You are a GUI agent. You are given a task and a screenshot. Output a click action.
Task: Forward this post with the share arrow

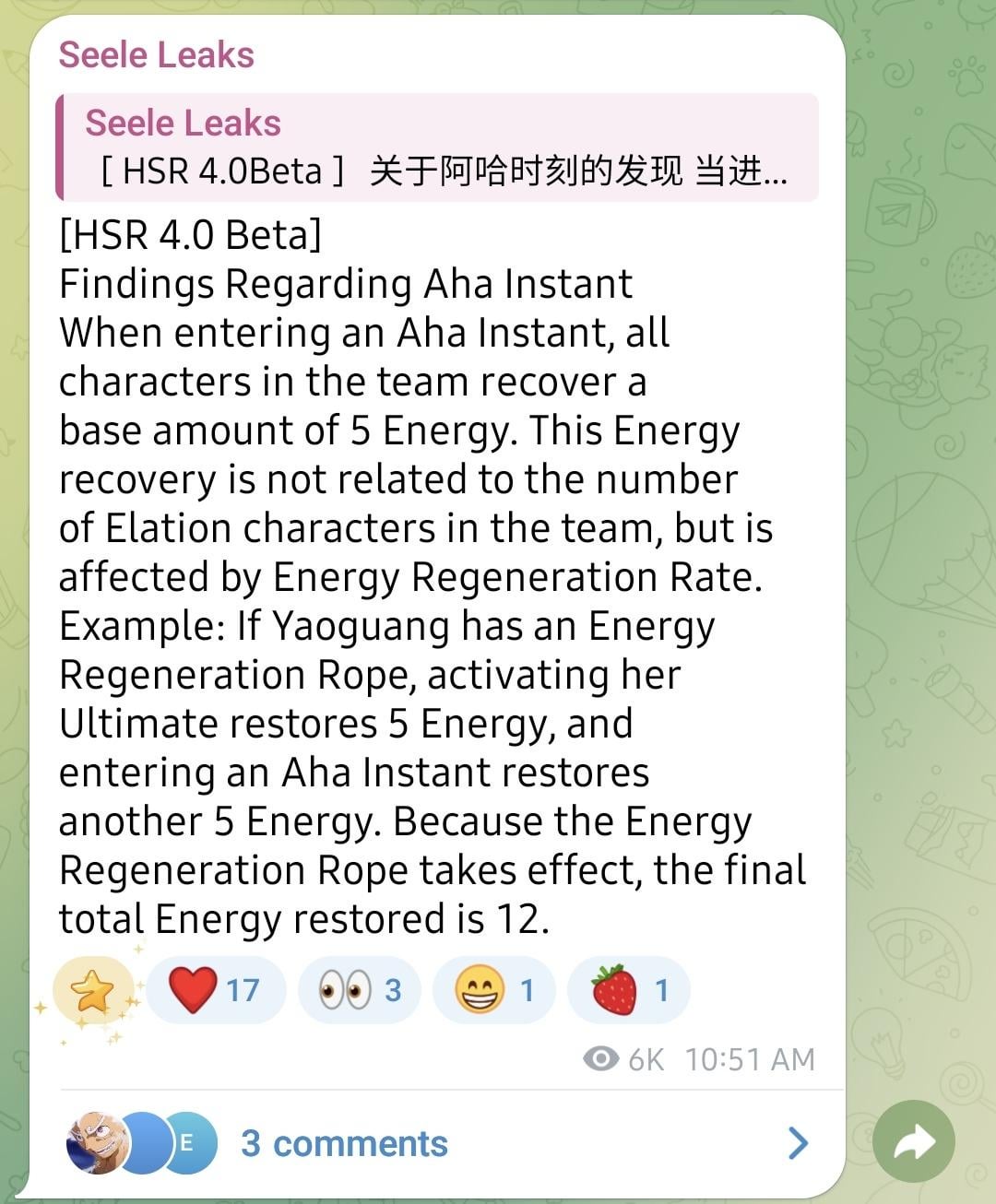[914, 1142]
